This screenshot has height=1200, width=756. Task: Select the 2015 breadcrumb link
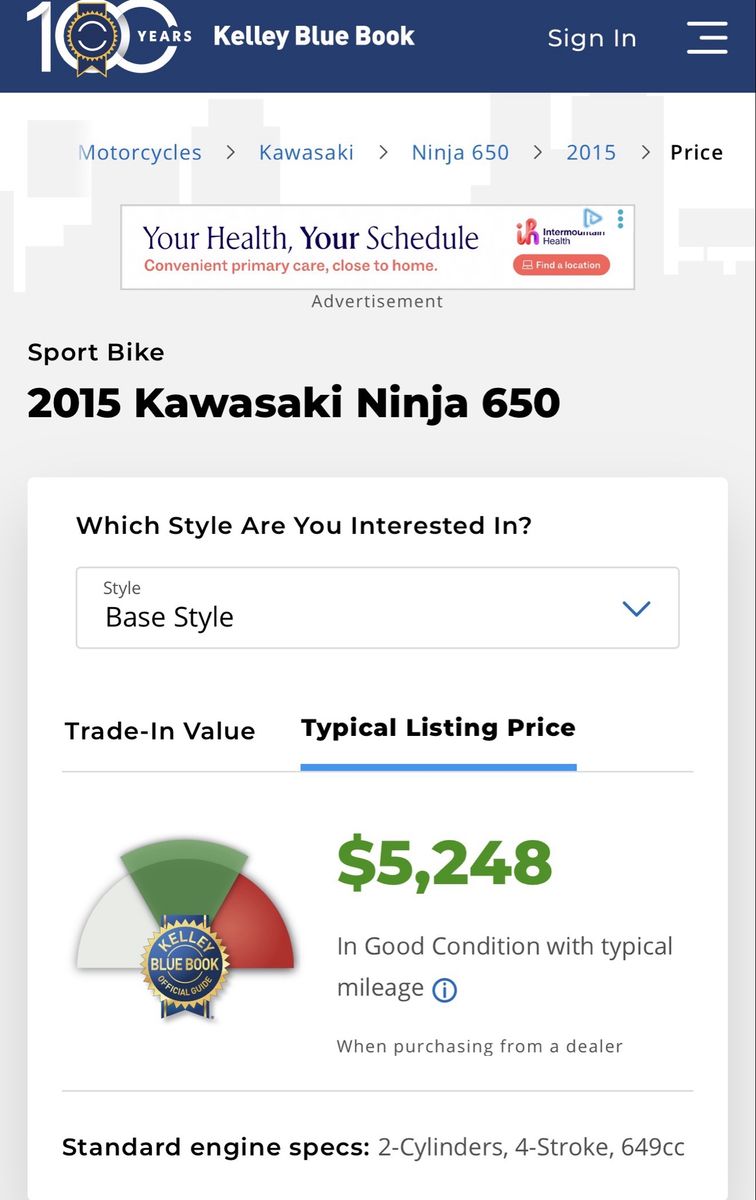591,153
